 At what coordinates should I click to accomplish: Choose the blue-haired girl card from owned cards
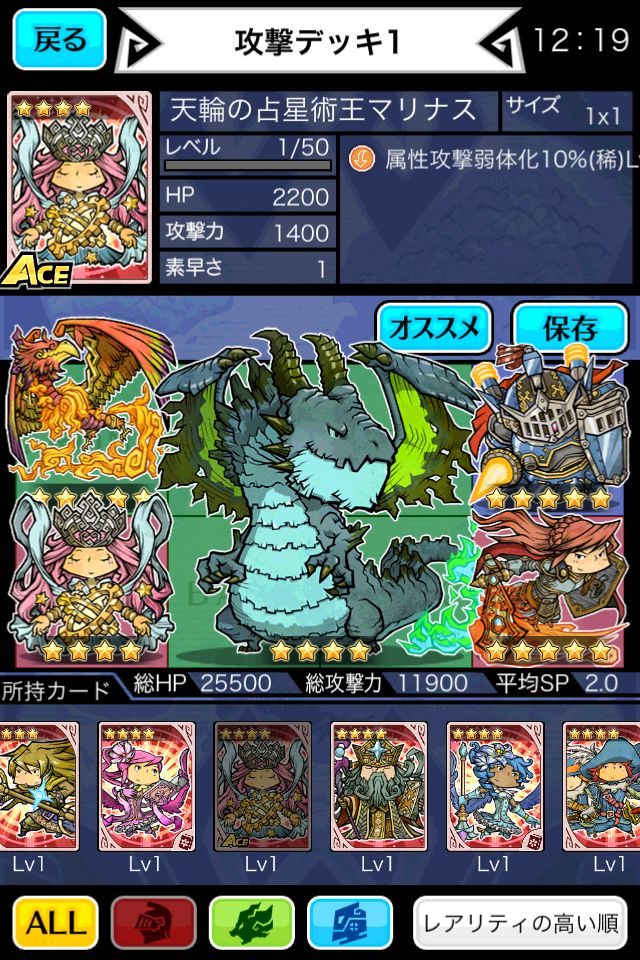tap(494, 785)
